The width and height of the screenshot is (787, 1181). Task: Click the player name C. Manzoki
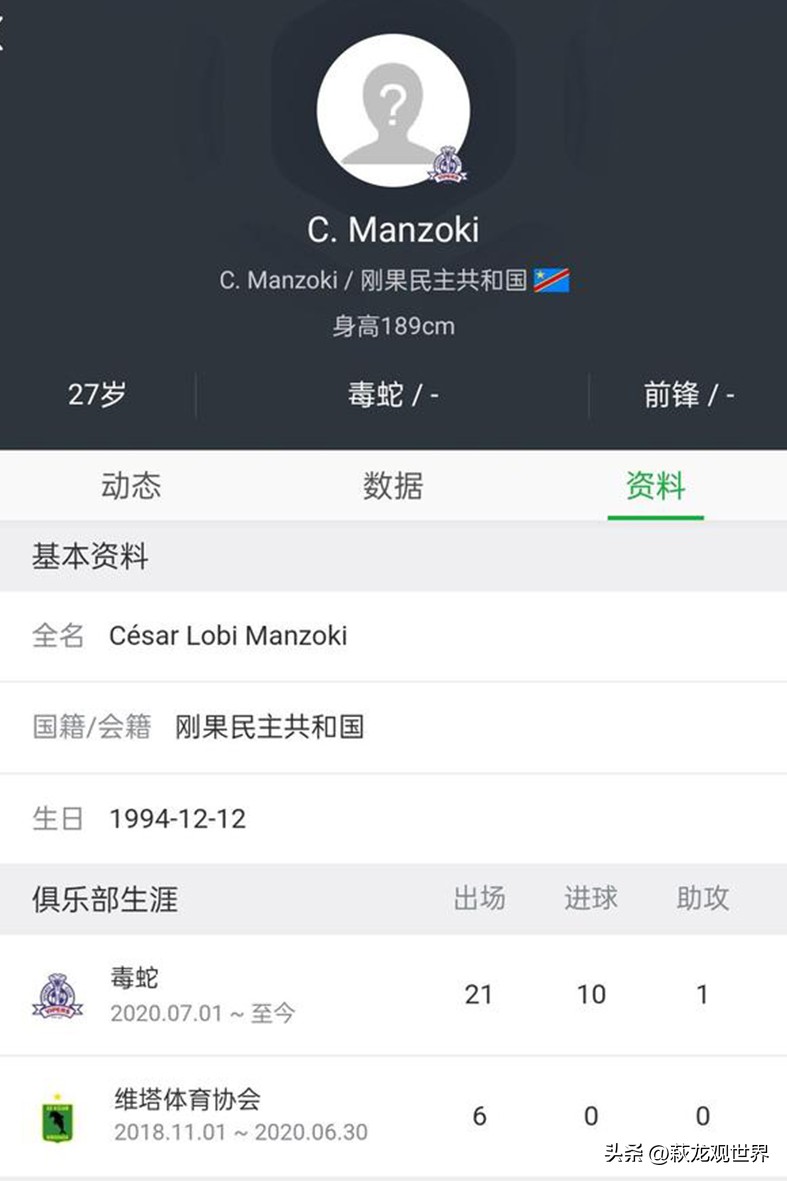pos(393,229)
